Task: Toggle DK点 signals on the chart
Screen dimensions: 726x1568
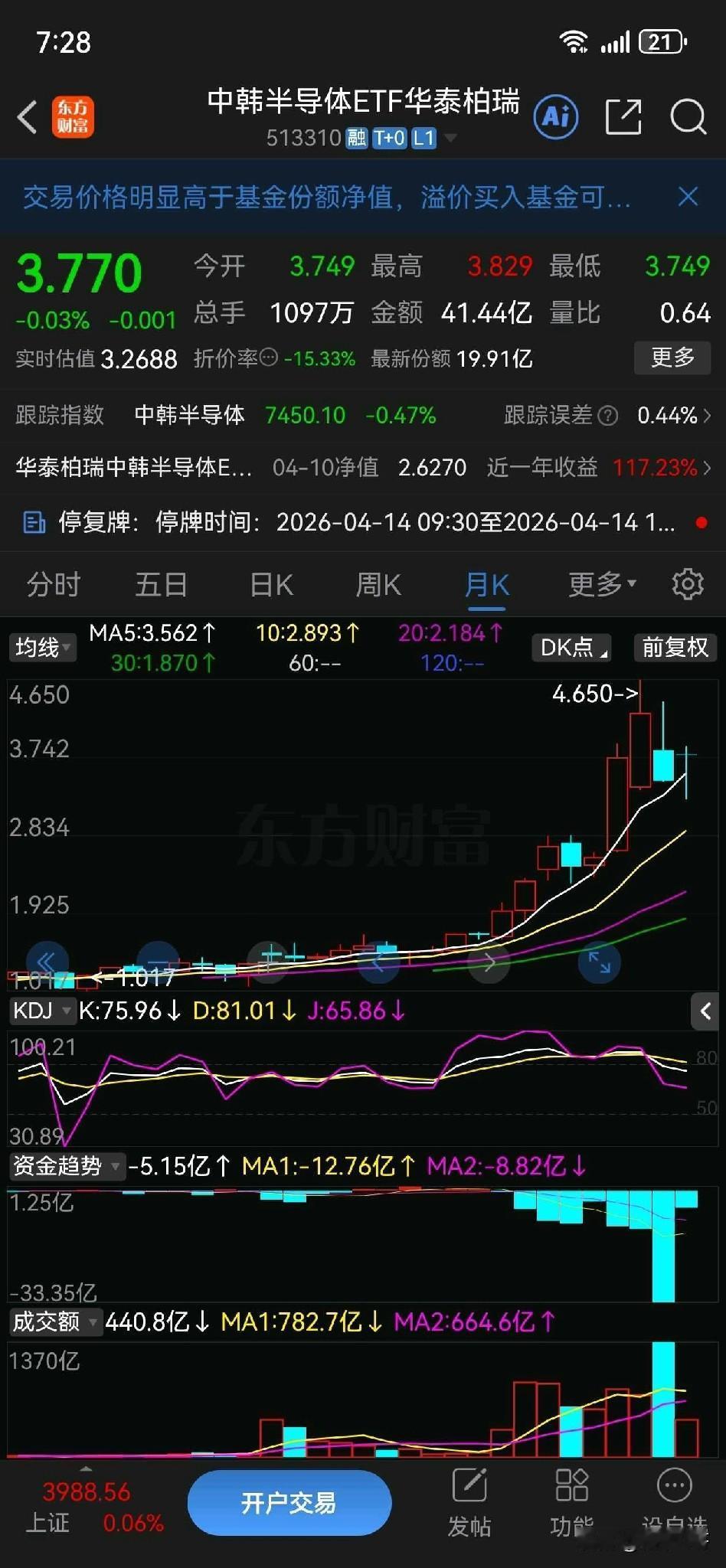Action: (x=571, y=647)
